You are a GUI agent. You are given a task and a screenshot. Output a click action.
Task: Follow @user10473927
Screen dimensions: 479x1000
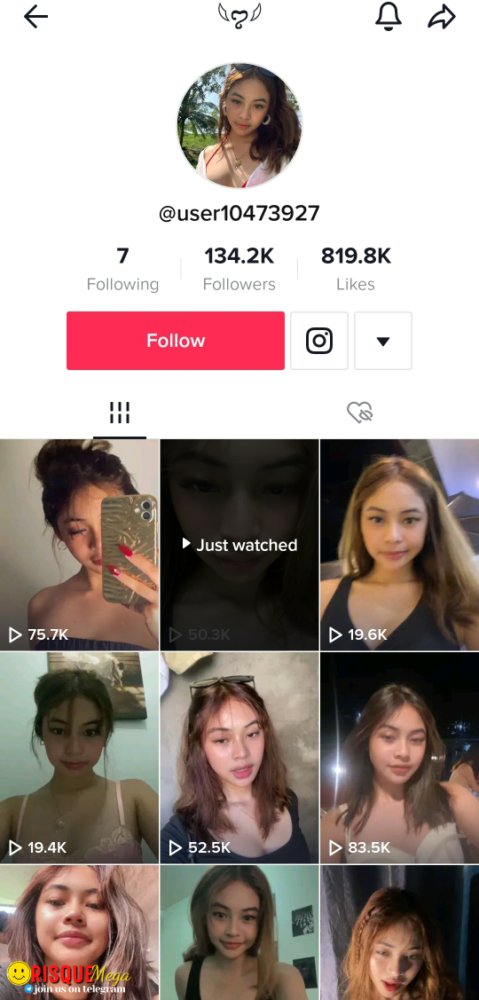pos(175,341)
